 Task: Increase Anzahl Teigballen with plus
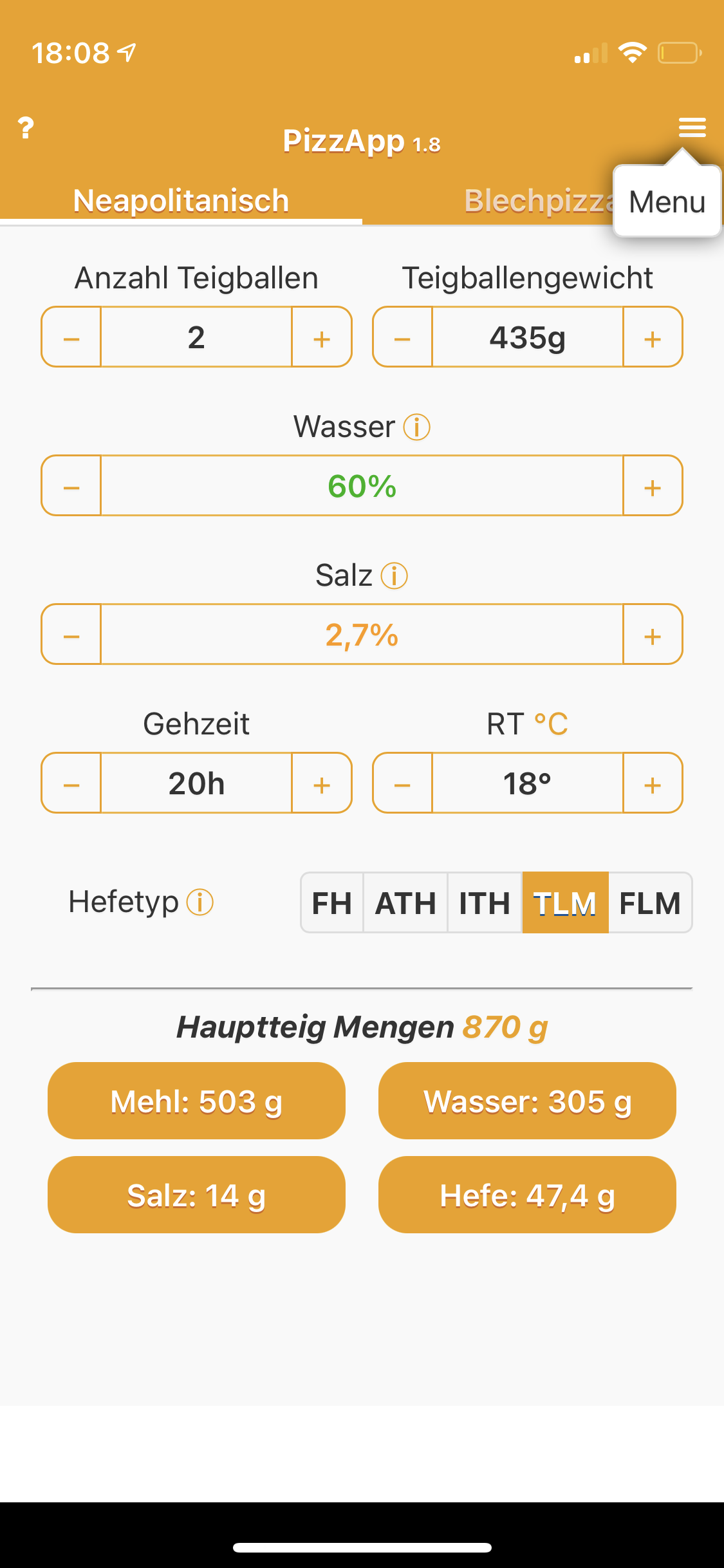click(x=322, y=338)
